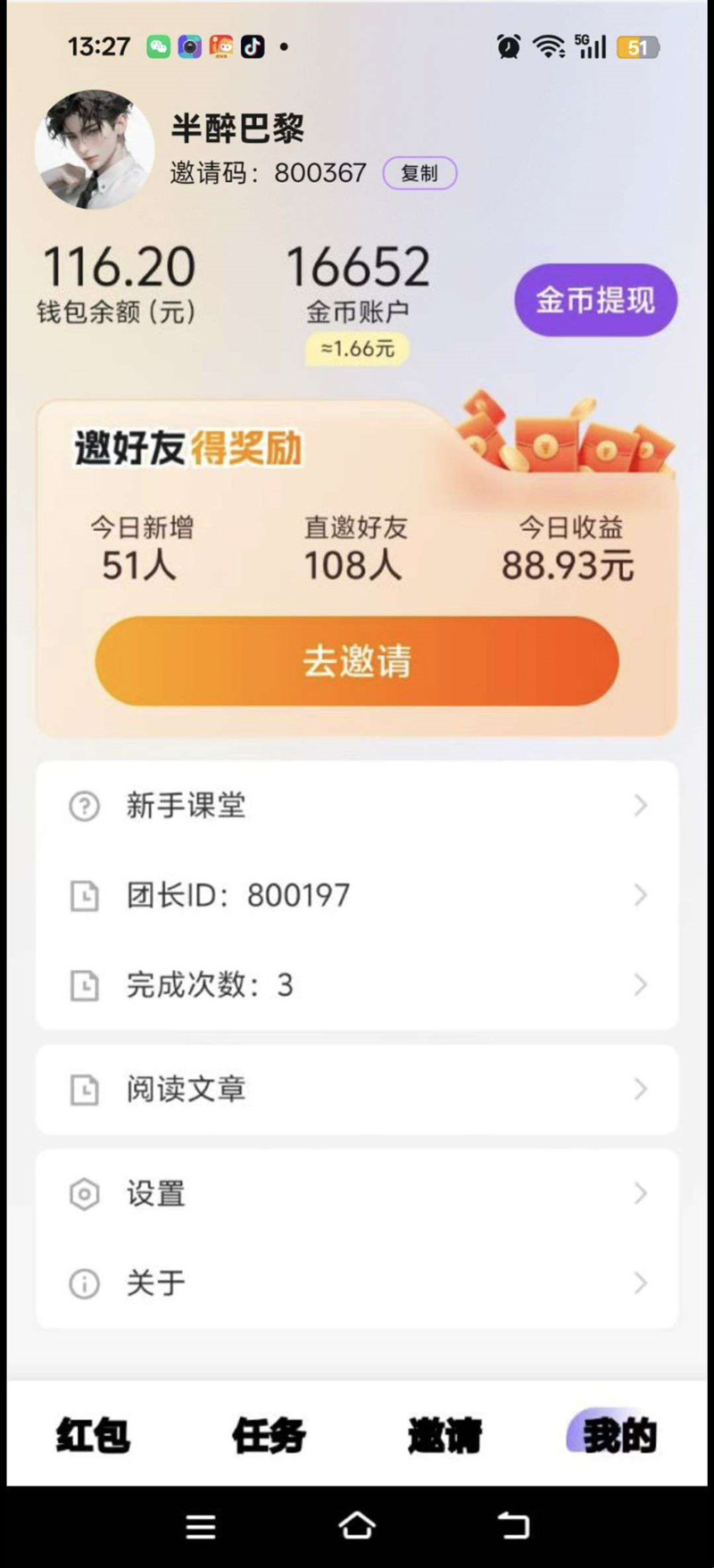Click the 金币提现 withdraw button
The width and height of the screenshot is (714, 1568).
tap(594, 301)
